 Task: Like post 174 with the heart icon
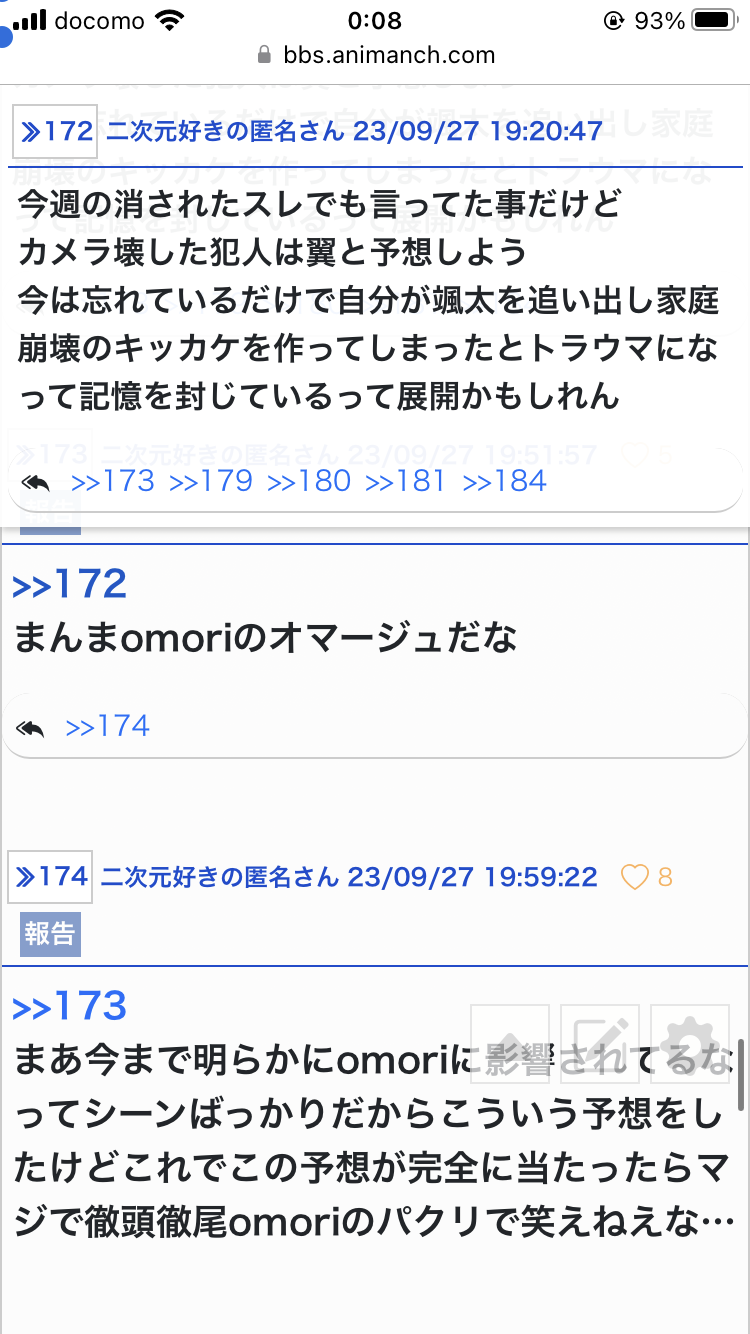[x=635, y=878]
